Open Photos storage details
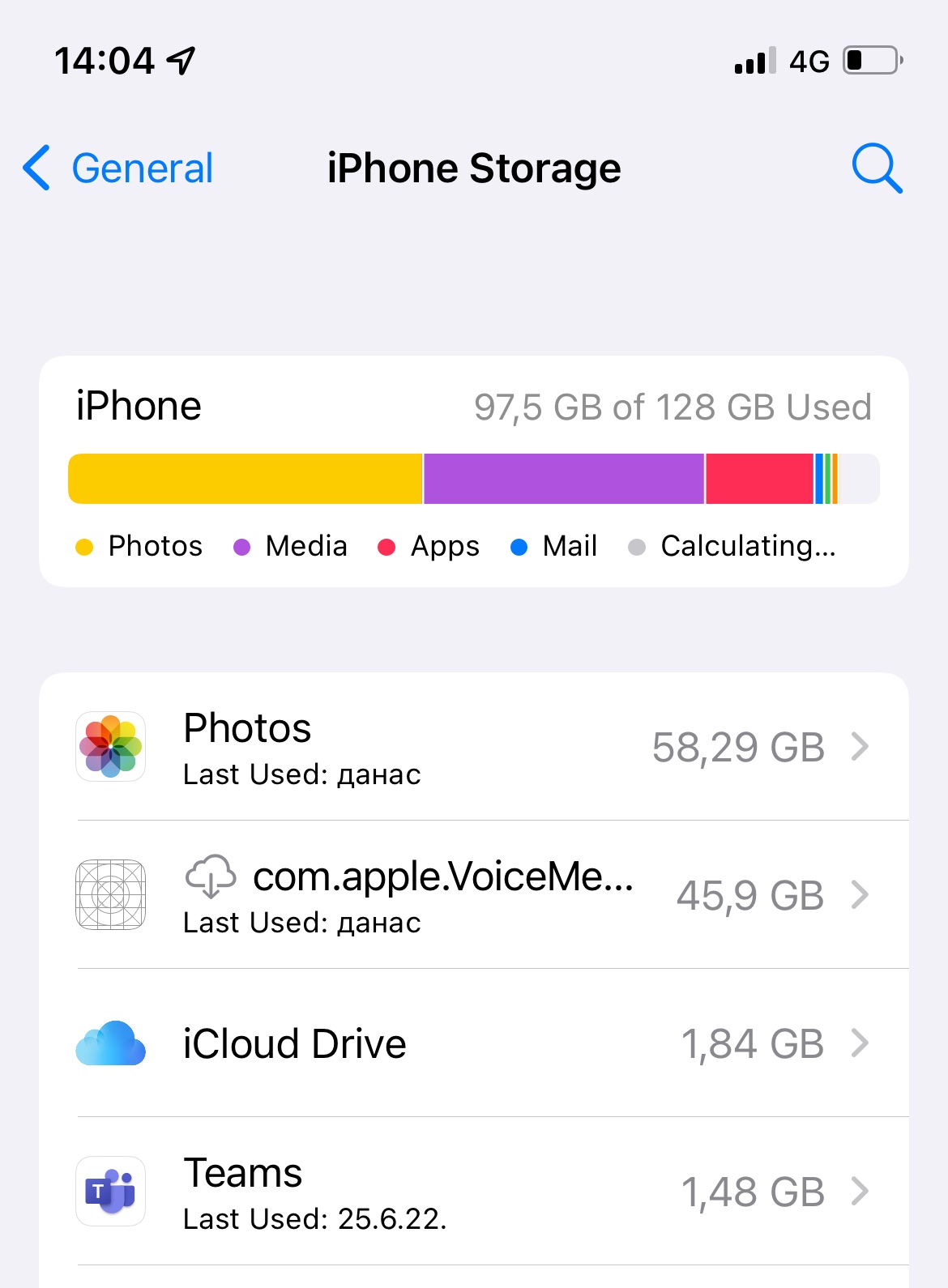 point(473,747)
